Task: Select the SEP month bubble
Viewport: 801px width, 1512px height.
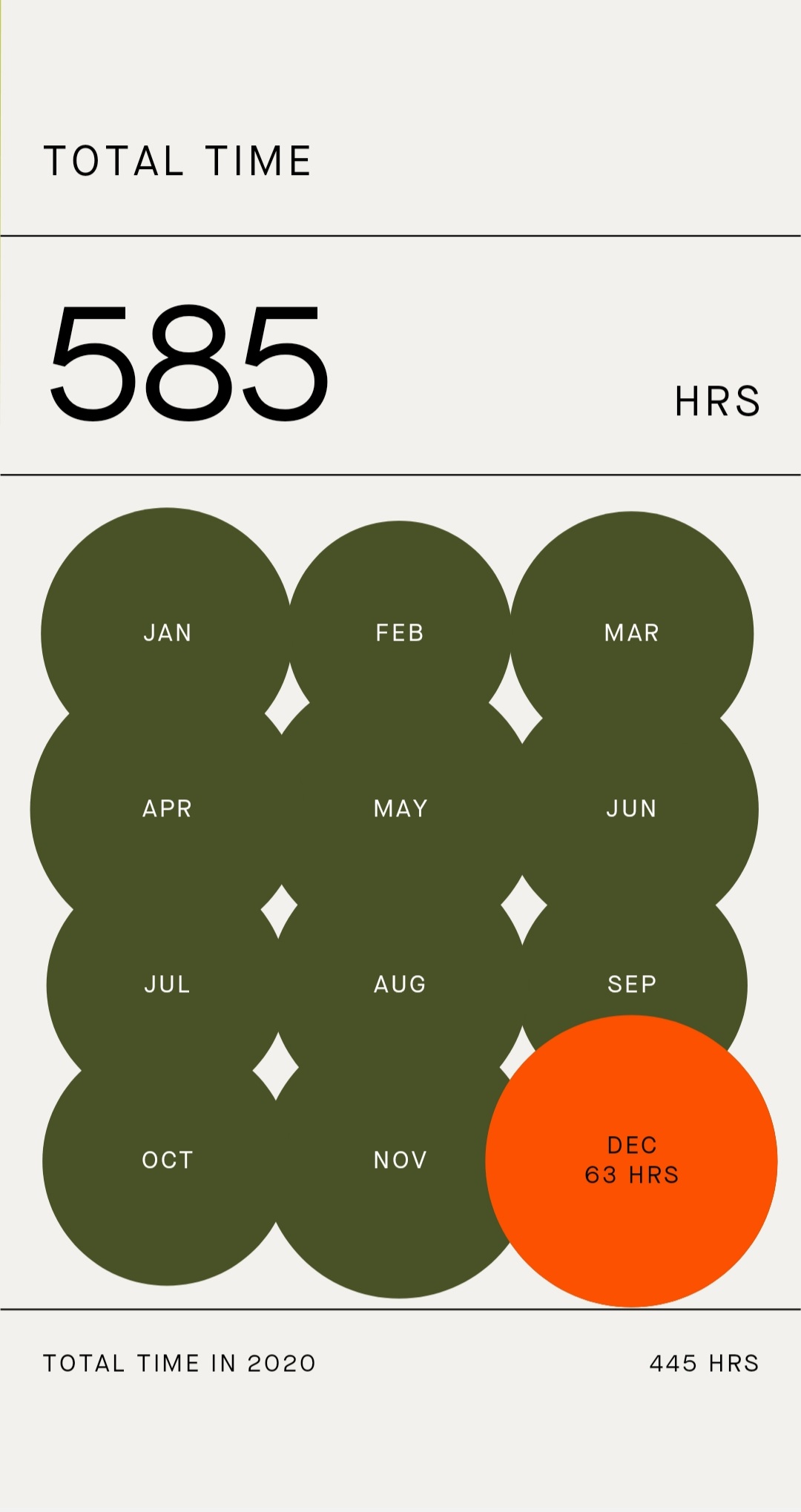Action: tap(632, 979)
